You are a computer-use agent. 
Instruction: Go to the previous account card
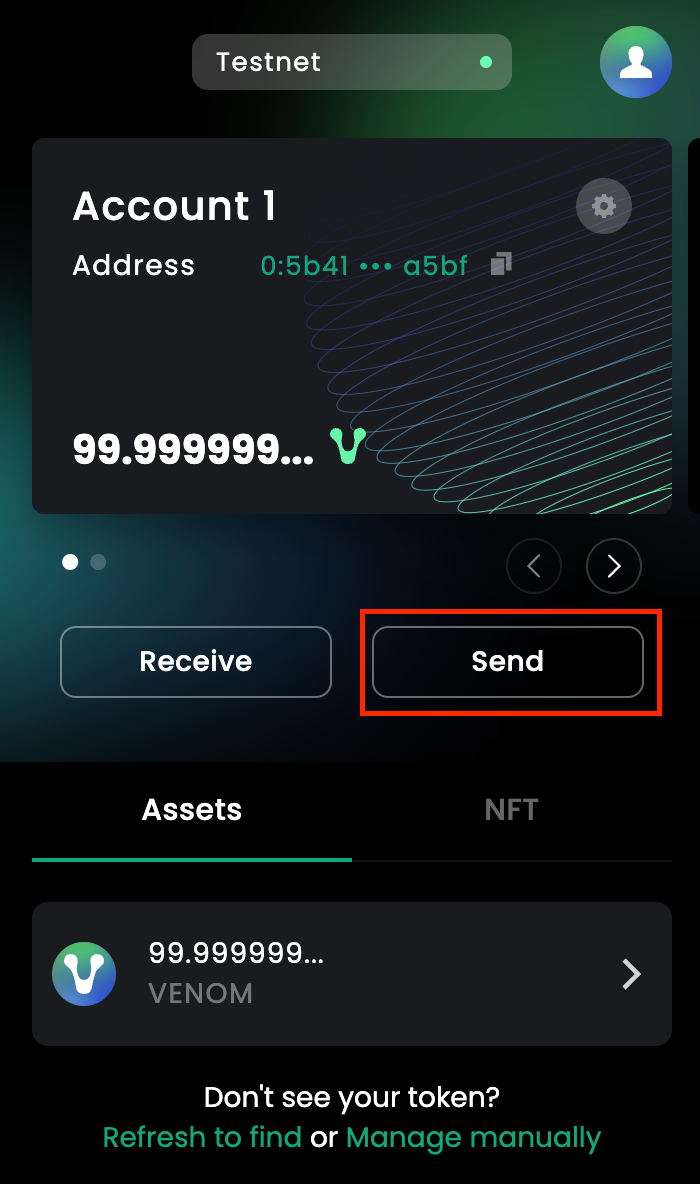pyautogui.click(x=533, y=566)
